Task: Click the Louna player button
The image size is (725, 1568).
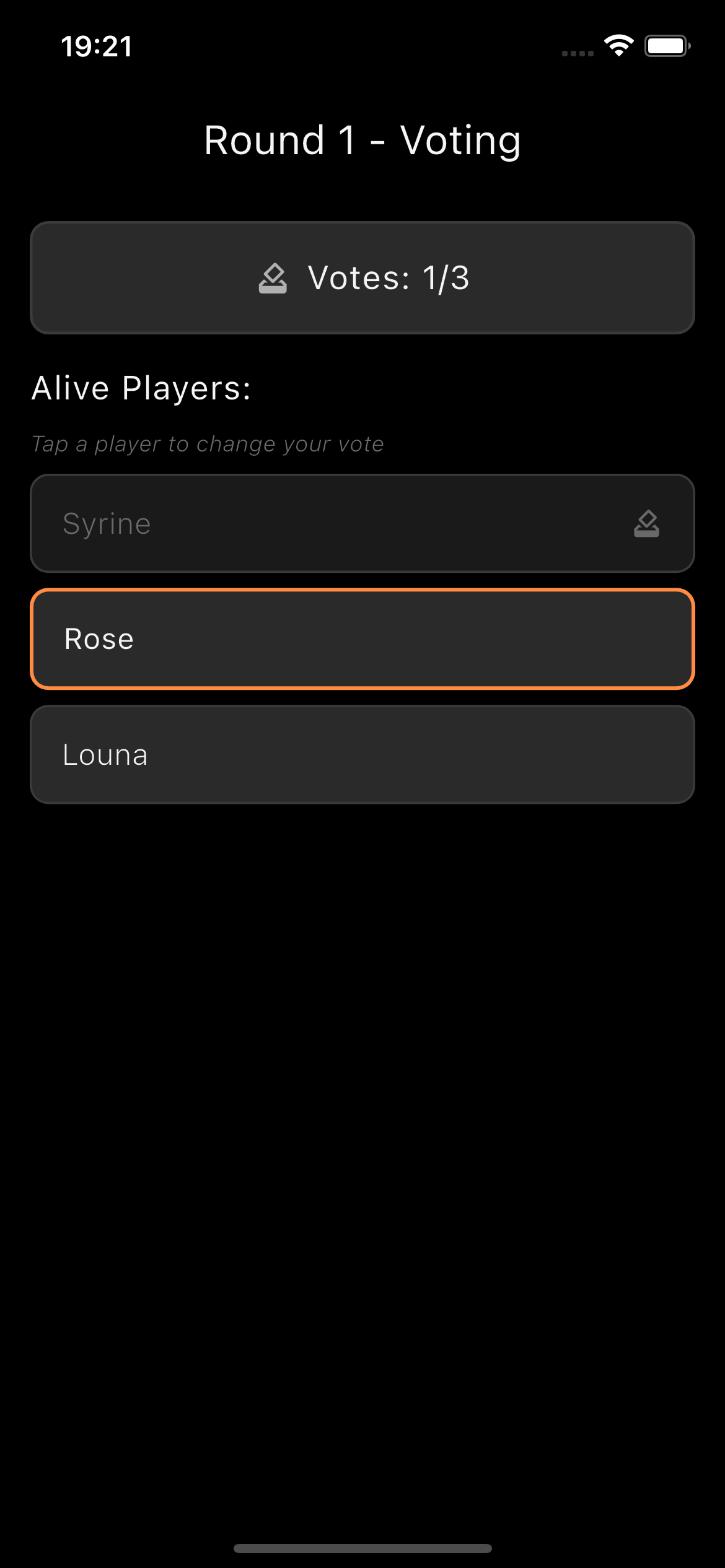Action: 362,754
